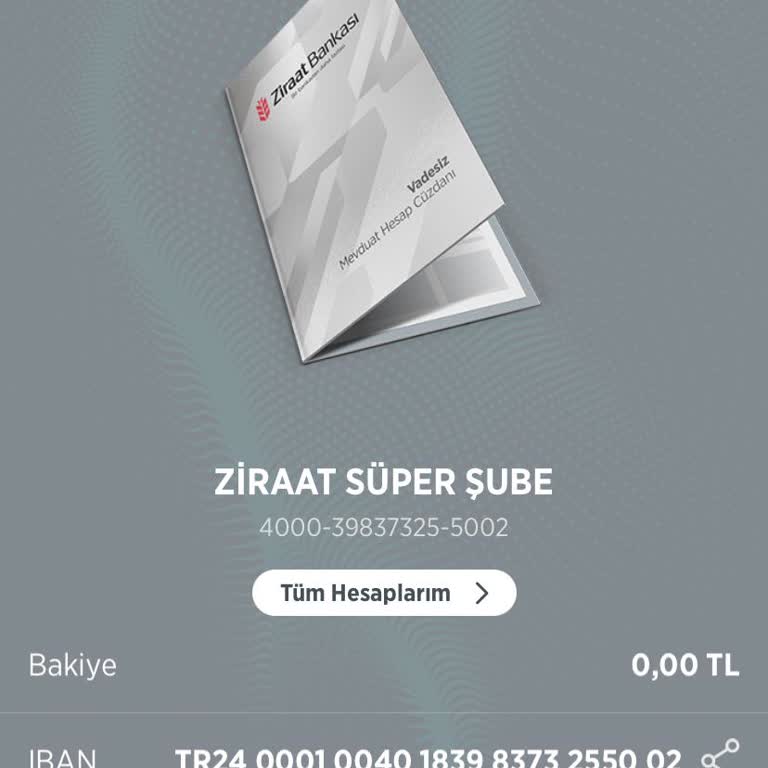
Task: Share the IBAN number
Action: (x=720, y=755)
